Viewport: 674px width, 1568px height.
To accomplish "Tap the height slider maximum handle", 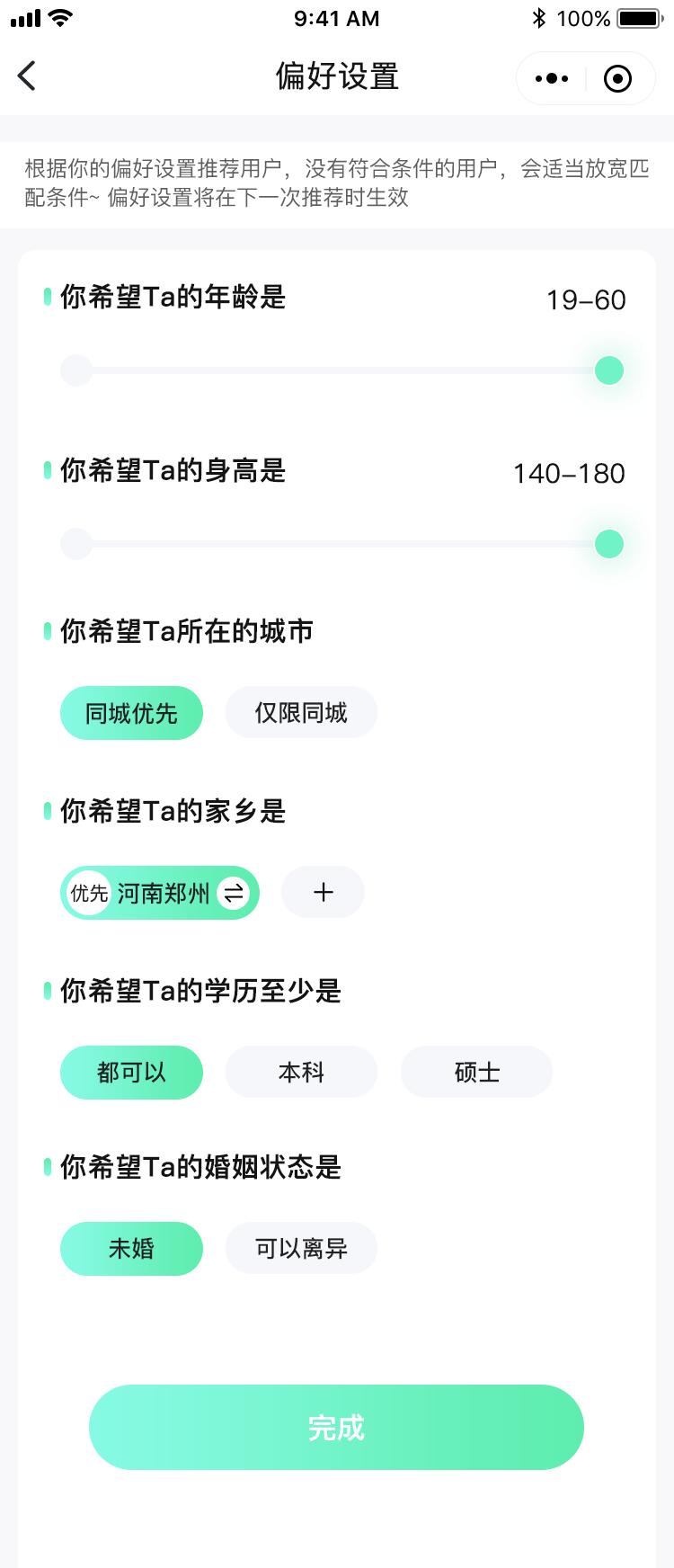I will coord(609,544).
